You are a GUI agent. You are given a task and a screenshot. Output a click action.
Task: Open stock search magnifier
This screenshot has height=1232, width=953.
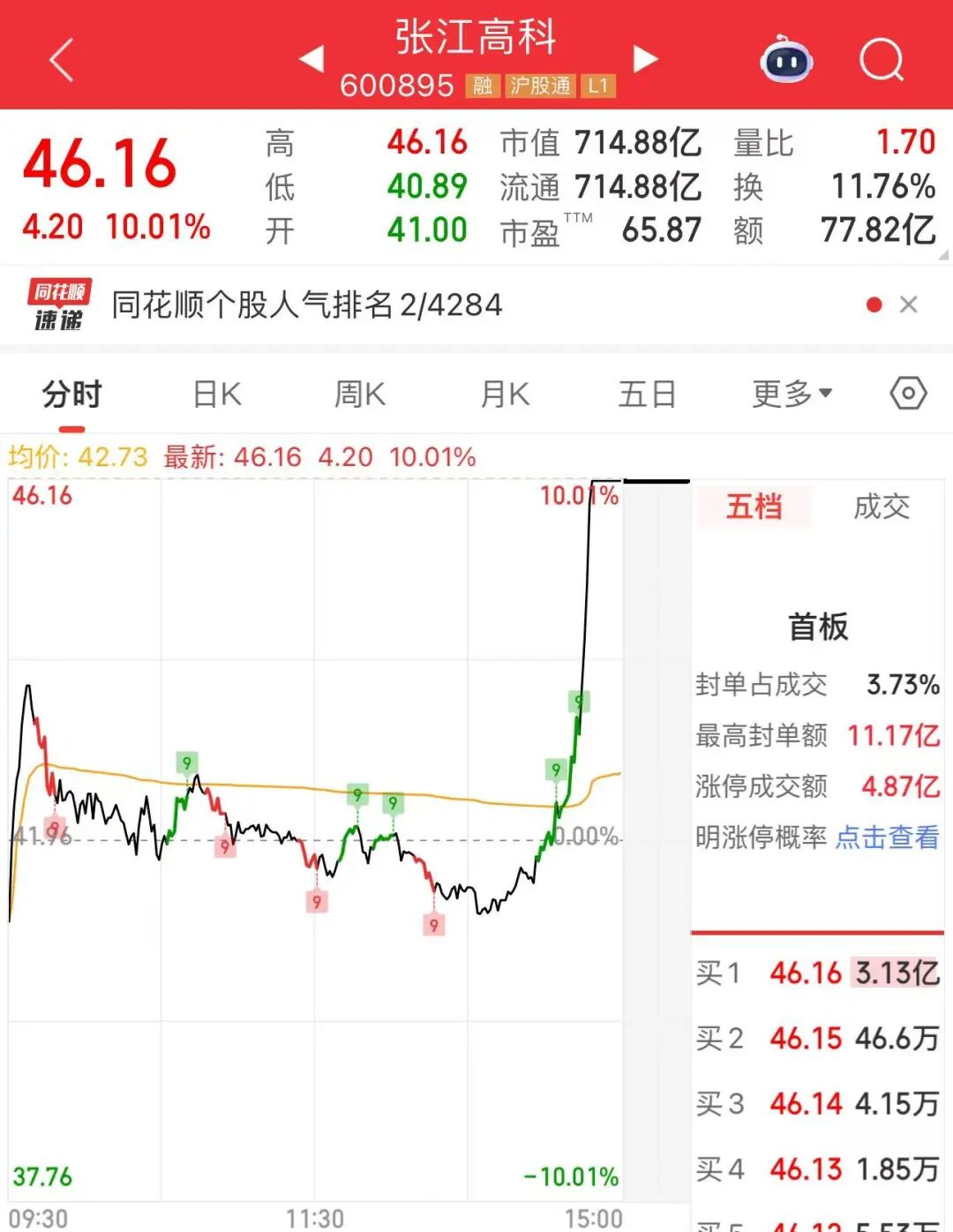tap(881, 60)
